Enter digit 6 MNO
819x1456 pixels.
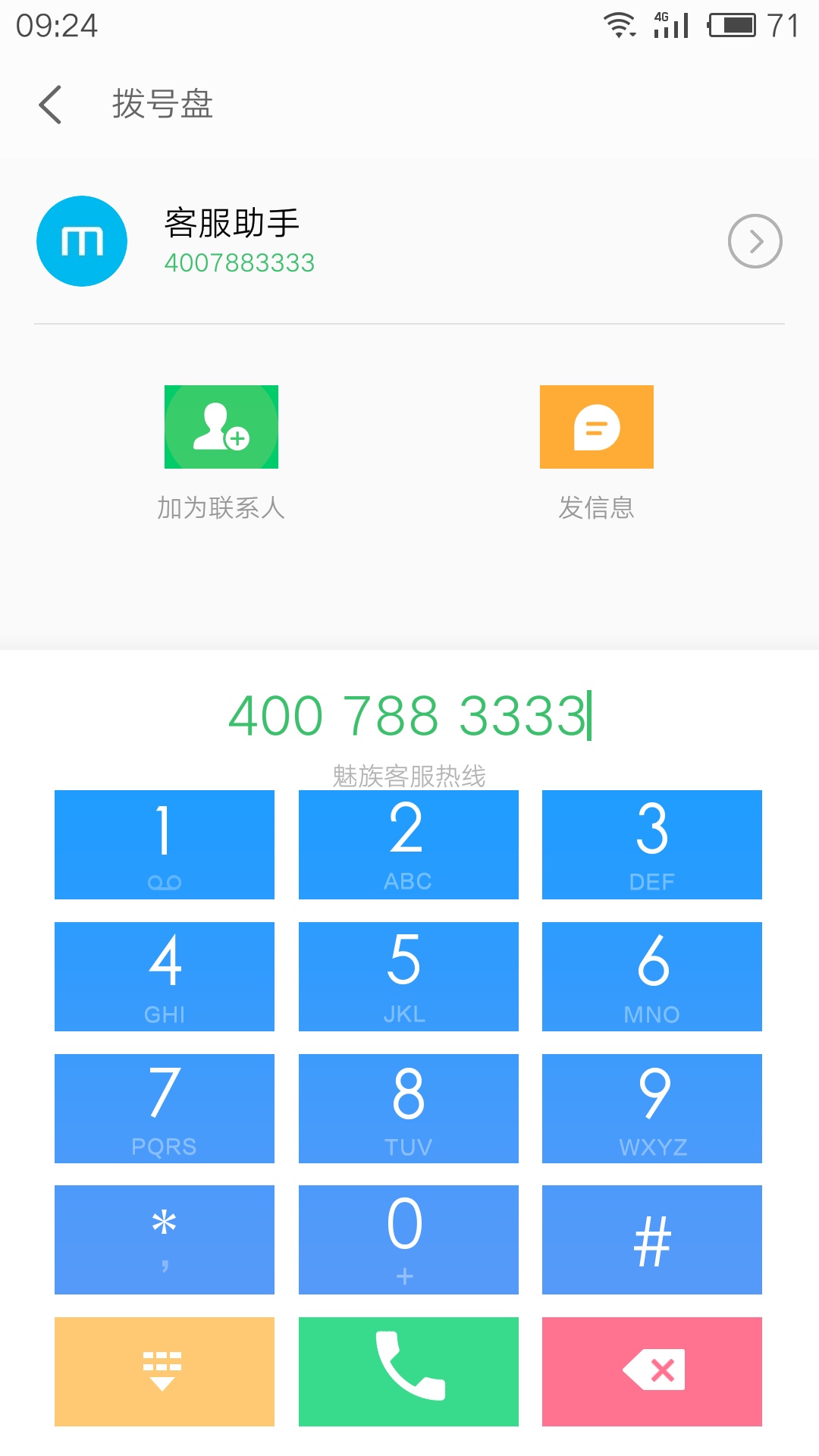[x=651, y=977]
